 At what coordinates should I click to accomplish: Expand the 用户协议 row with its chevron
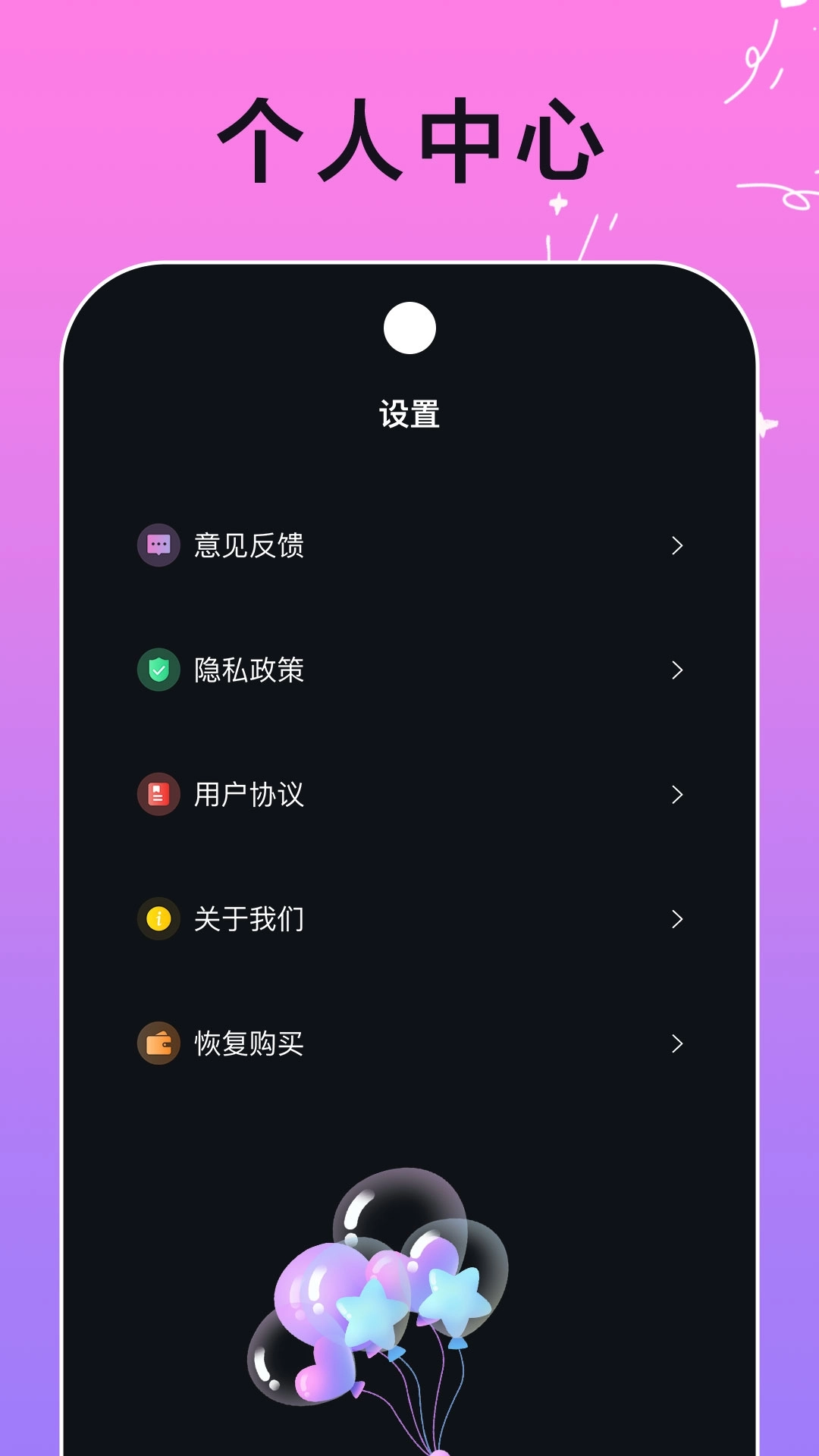[x=679, y=795]
